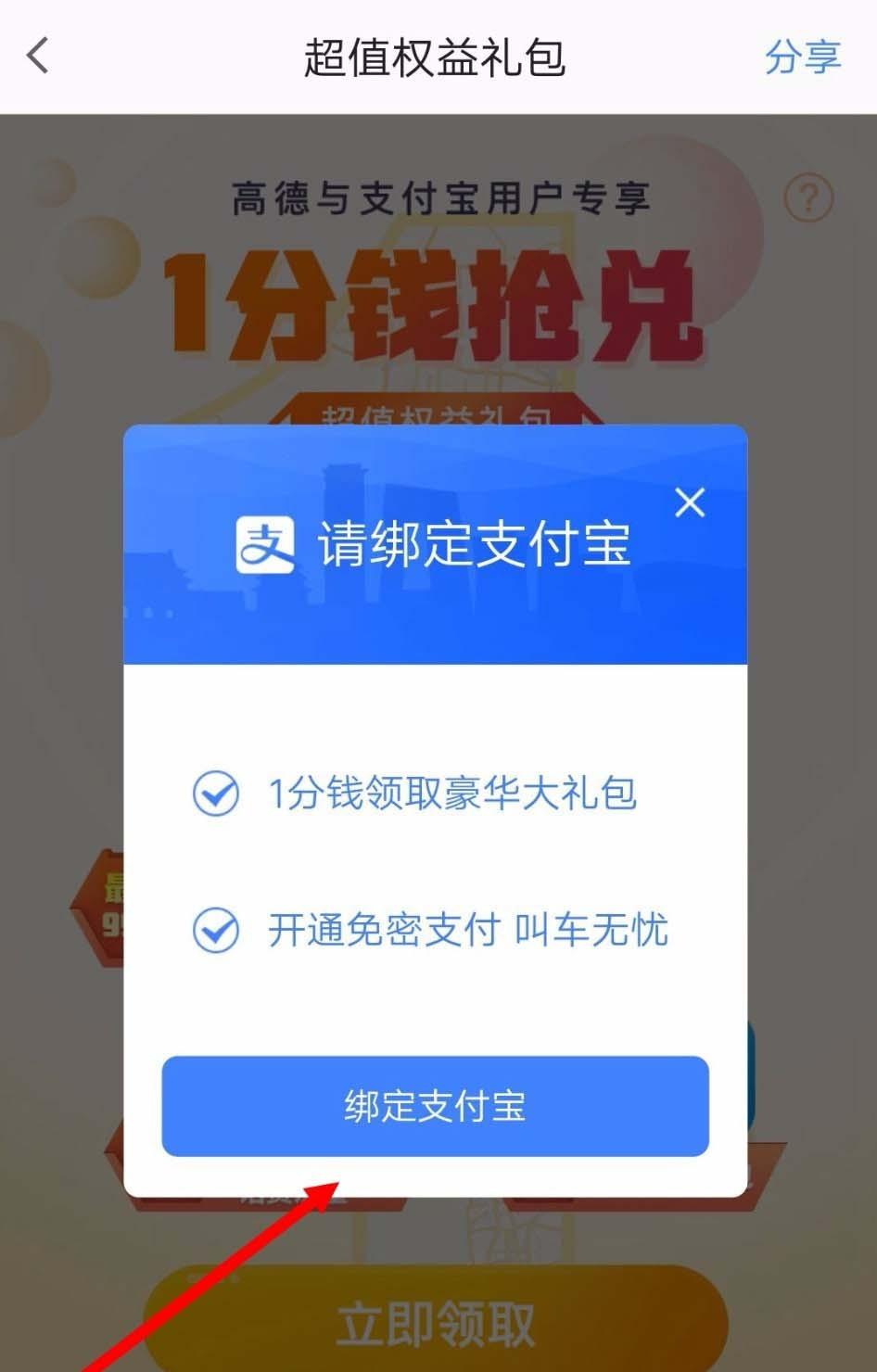This screenshot has width=877, height=1372.
Task: Tap the Alipay logo in the dialog
Action: [x=264, y=547]
